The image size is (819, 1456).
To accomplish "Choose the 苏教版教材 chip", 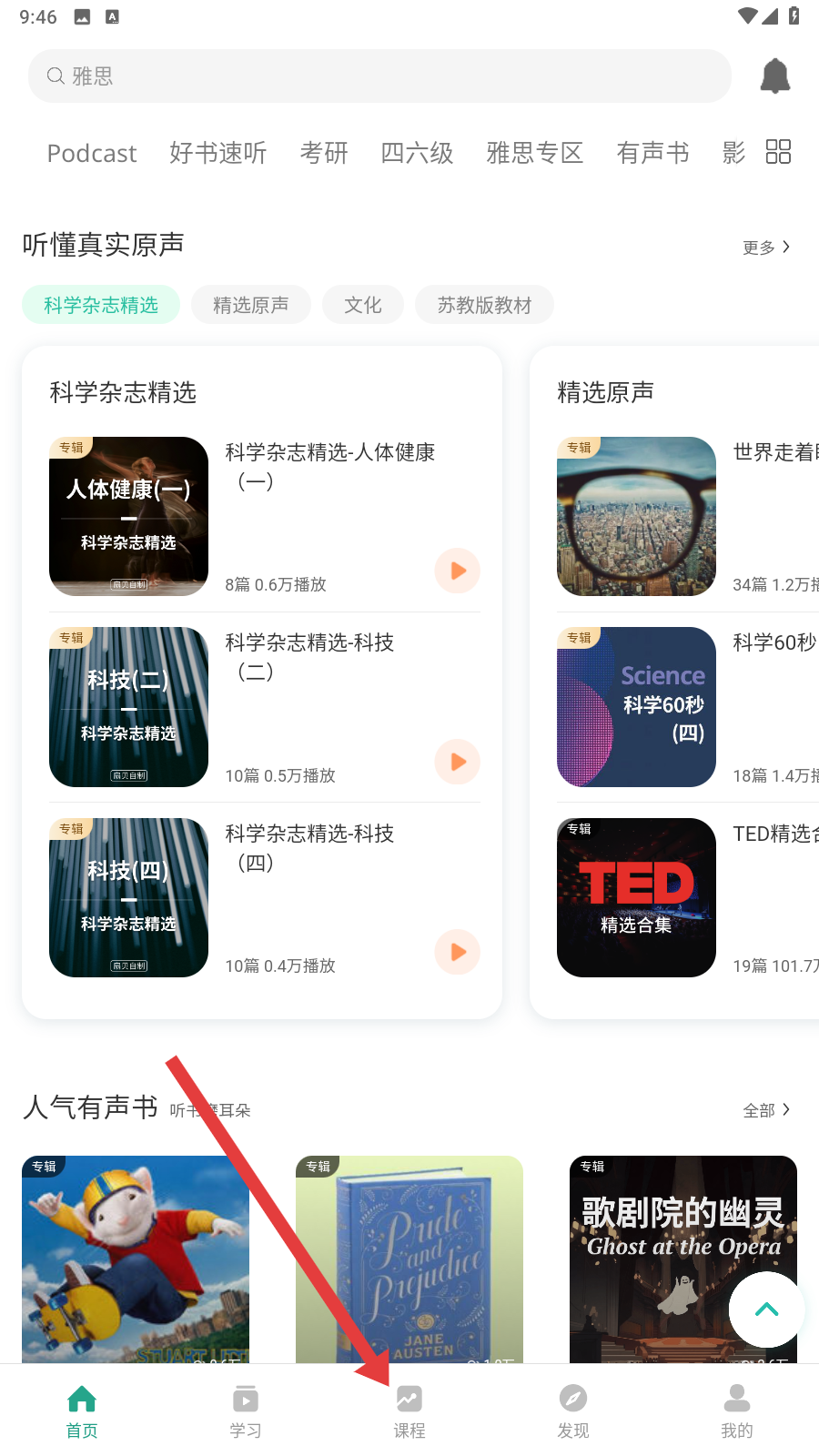I will coord(484,306).
